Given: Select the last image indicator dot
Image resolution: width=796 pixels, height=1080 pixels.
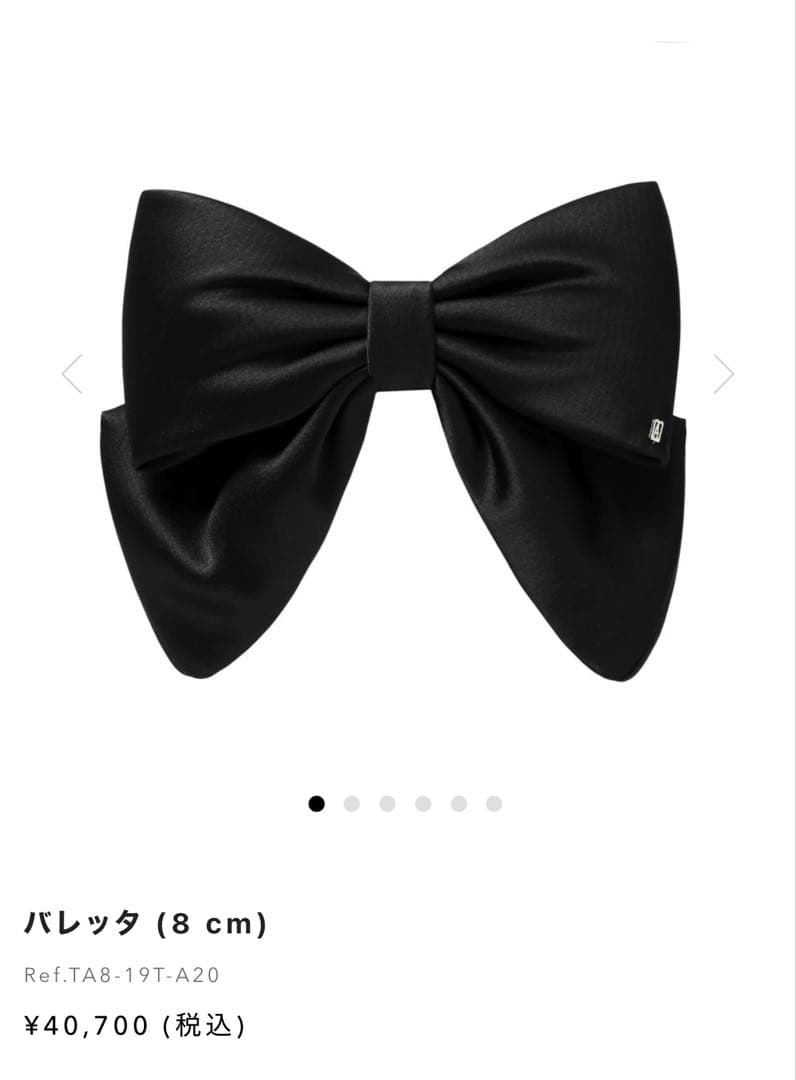Looking at the screenshot, I should pyautogui.click(x=494, y=803).
